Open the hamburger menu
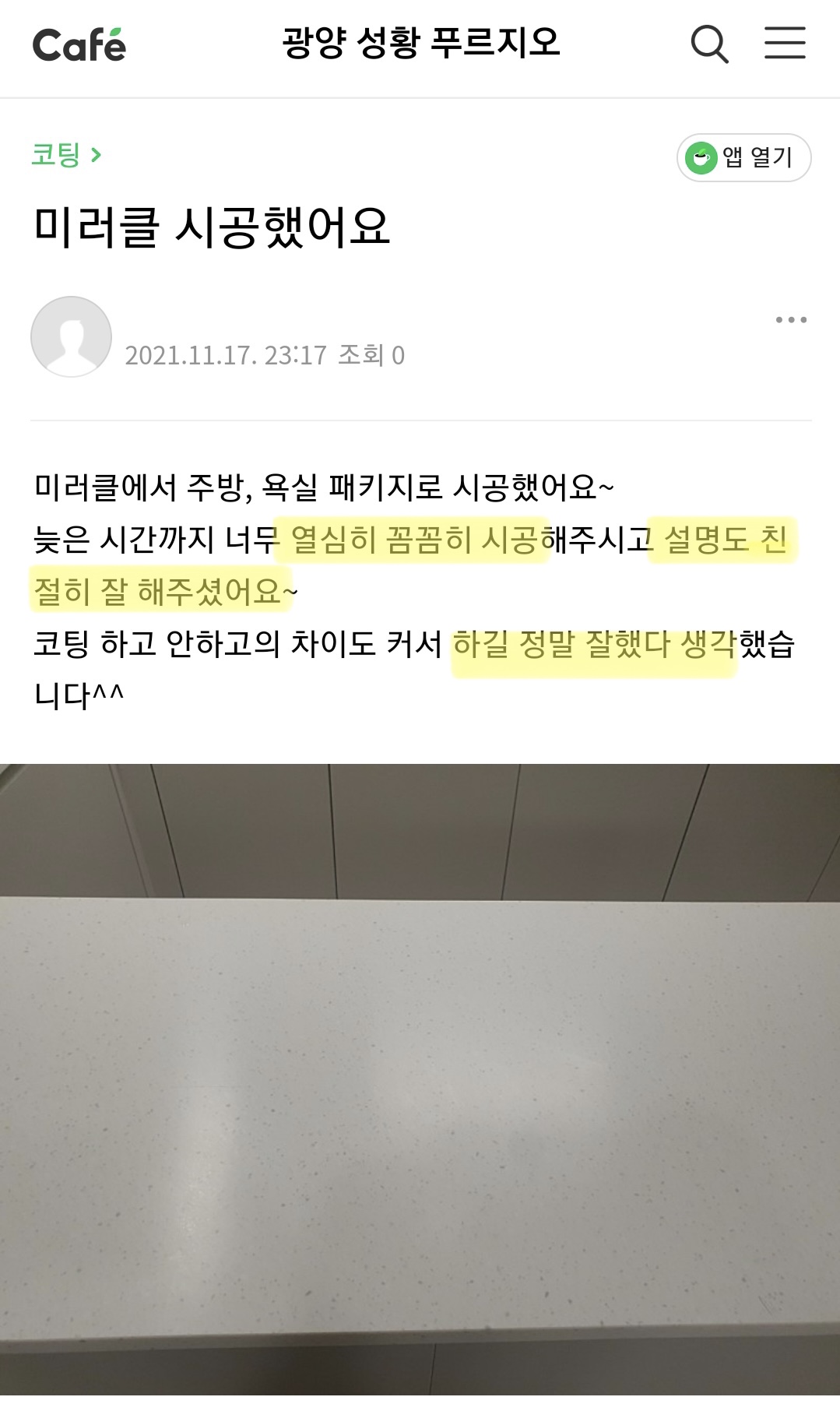This screenshot has width=840, height=1425. click(x=784, y=44)
